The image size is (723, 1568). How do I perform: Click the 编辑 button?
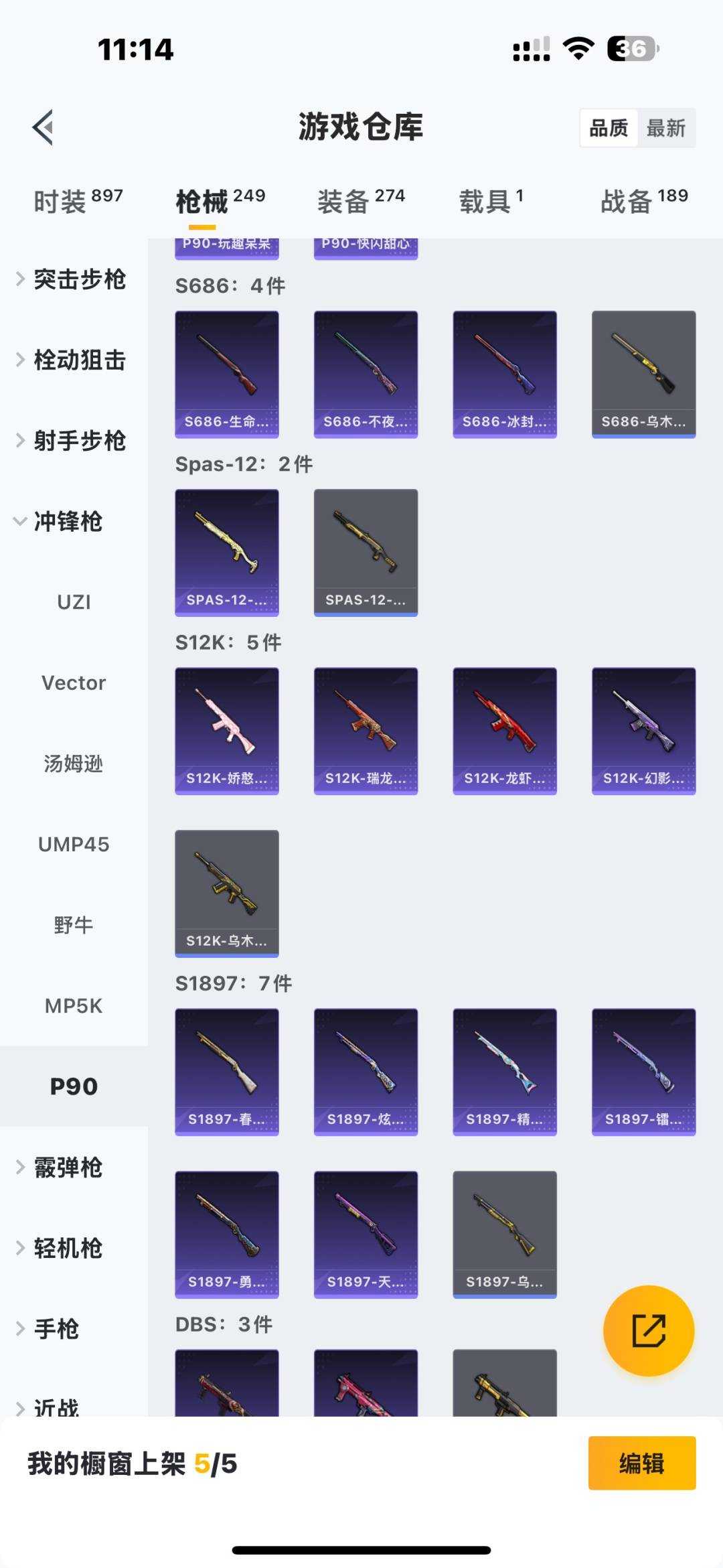(641, 1464)
